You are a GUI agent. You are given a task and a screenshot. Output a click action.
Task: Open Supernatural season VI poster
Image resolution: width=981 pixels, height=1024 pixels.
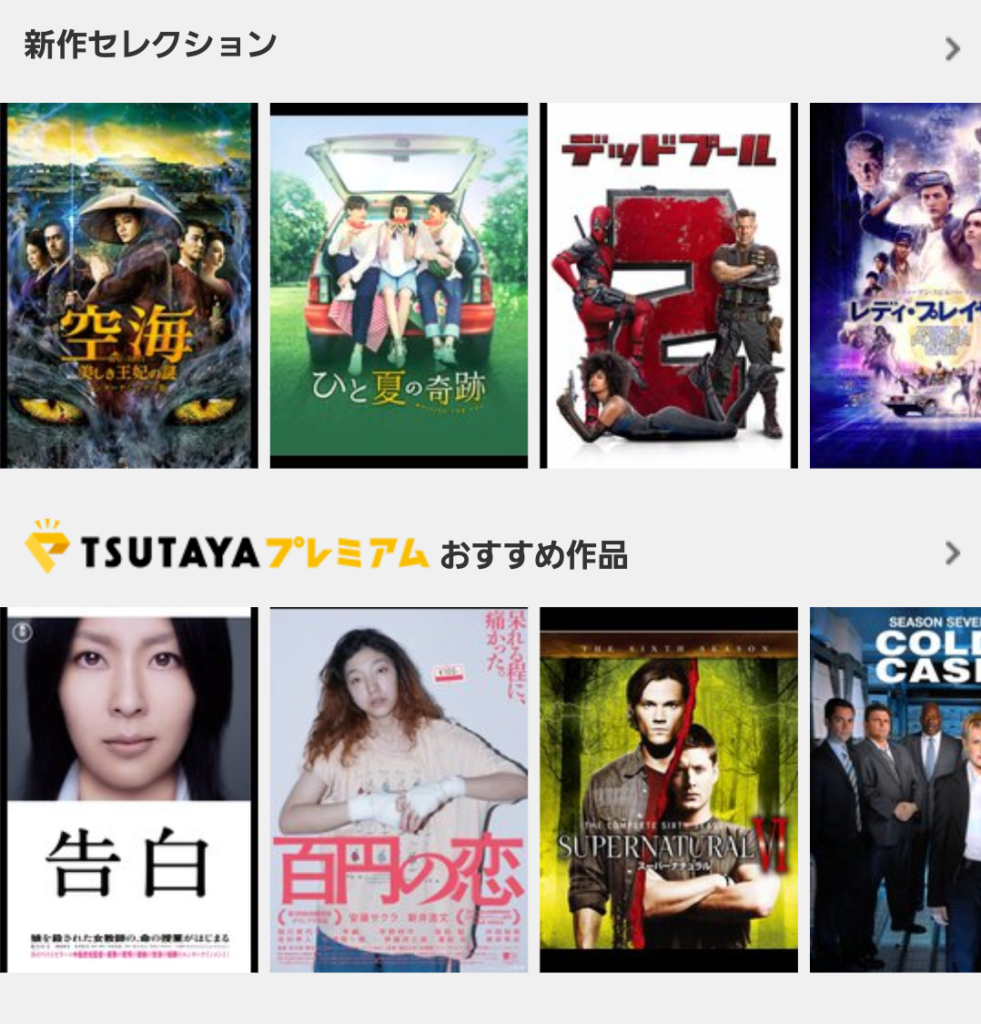pyautogui.click(x=668, y=789)
